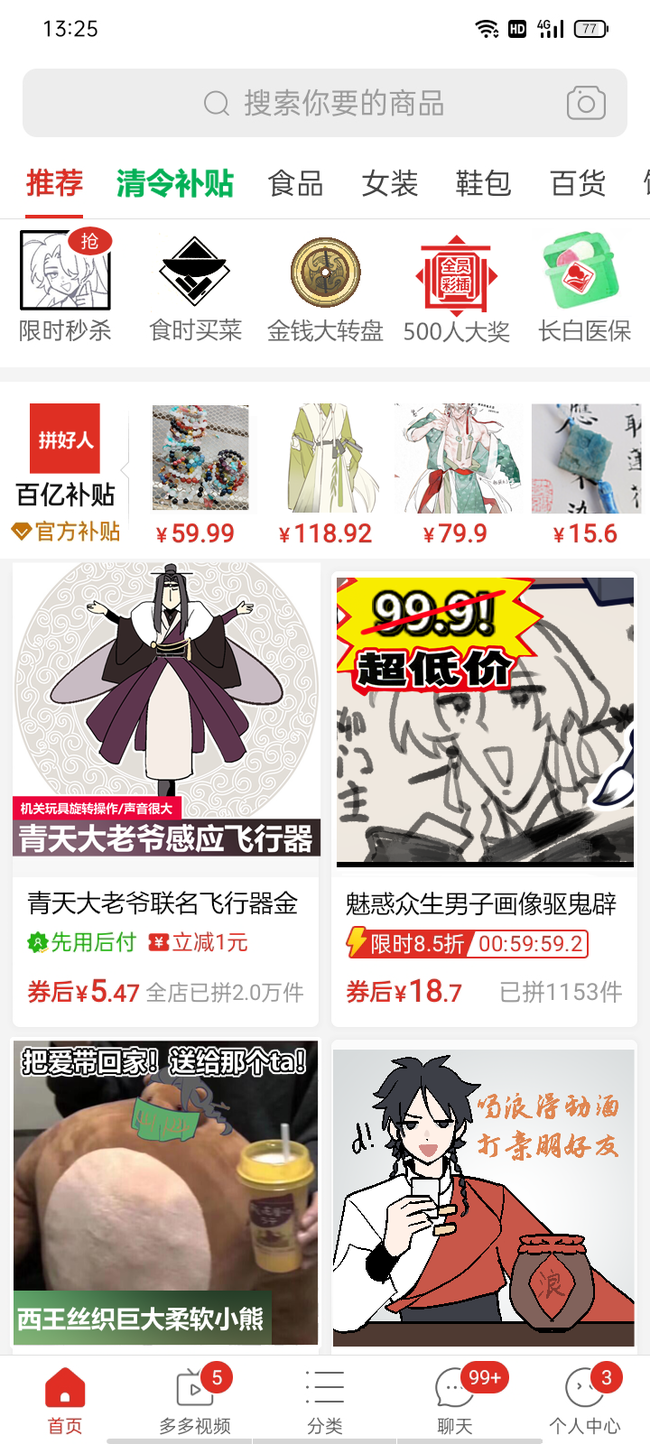The height and width of the screenshot is (1444, 650).
Task: Go to the 百货 tab
Action: 578,184
